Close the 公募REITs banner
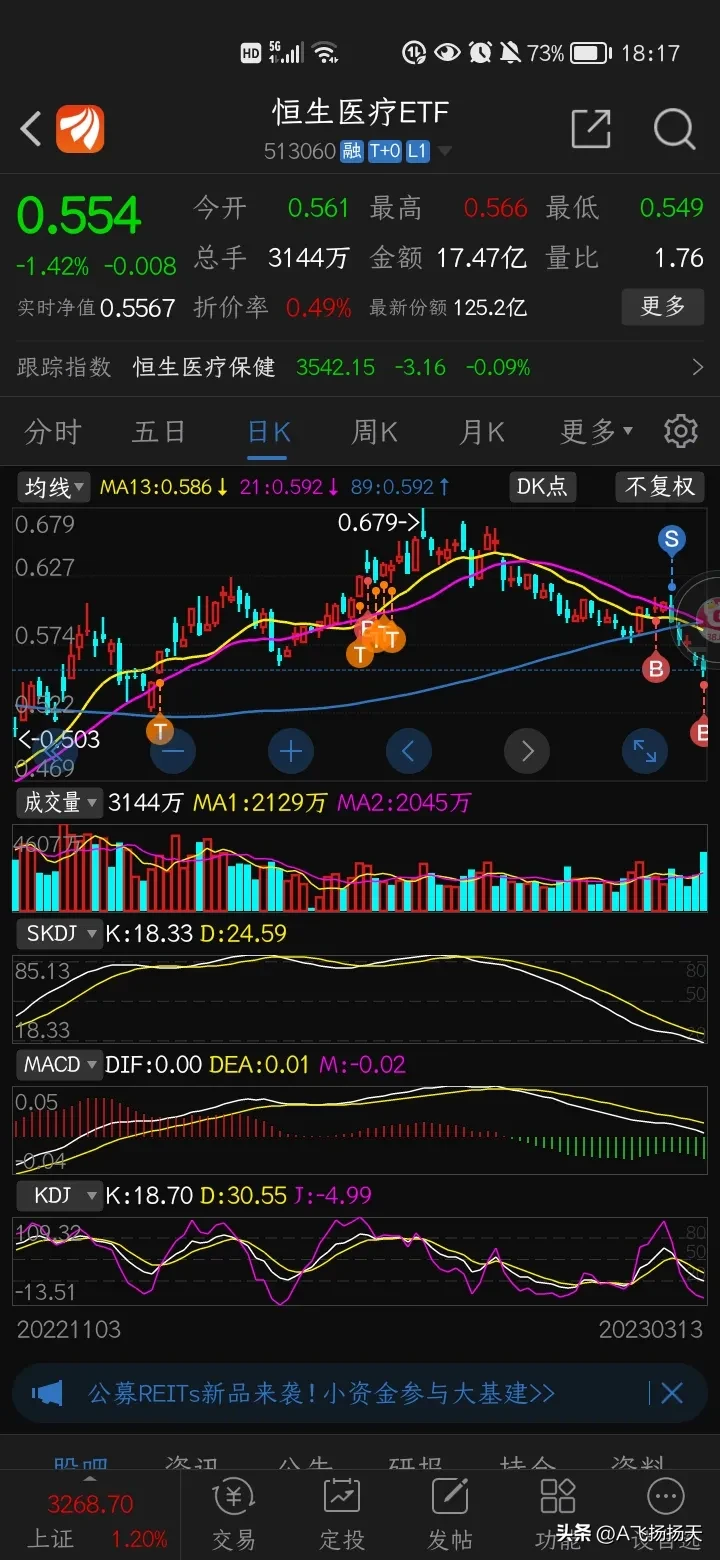Viewport: 720px width, 1560px height. tap(672, 1393)
